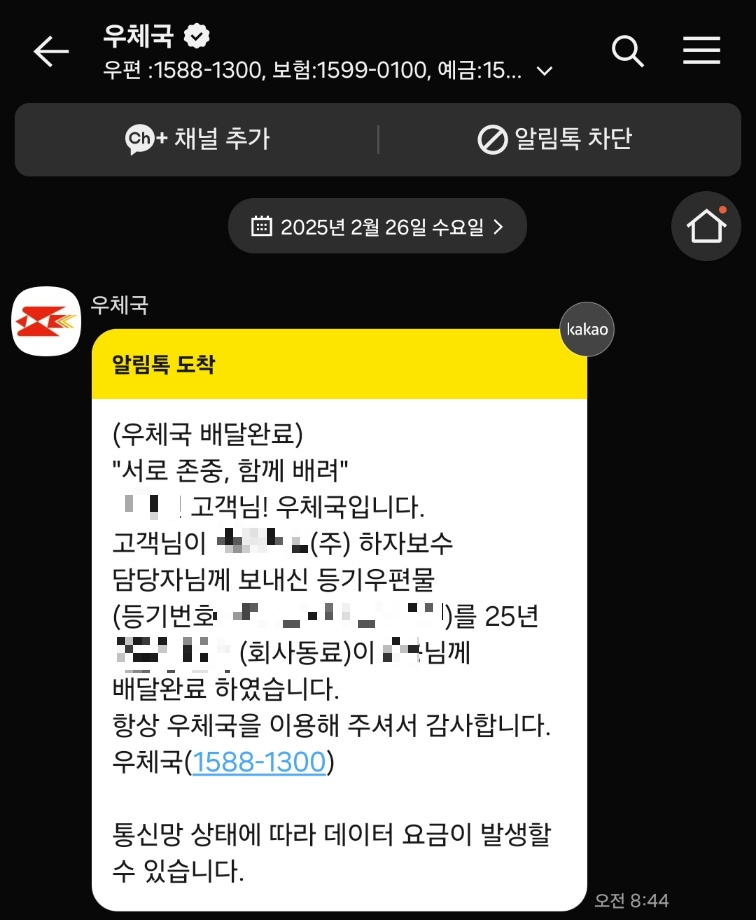Tap the back arrow to leave chat
This screenshot has height=920, width=756.
click(52, 51)
